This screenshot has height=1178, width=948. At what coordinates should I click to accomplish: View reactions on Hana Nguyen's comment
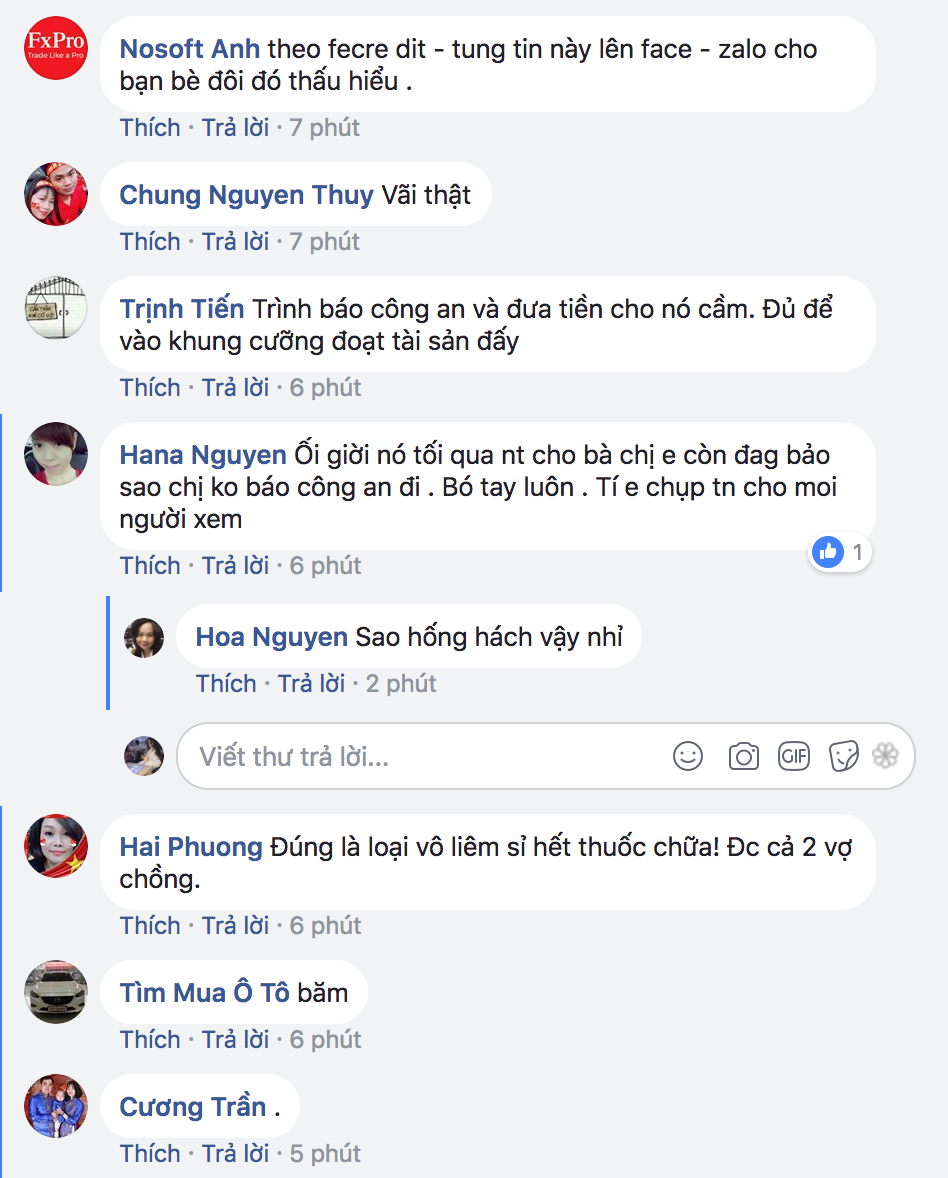click(839, 551)
